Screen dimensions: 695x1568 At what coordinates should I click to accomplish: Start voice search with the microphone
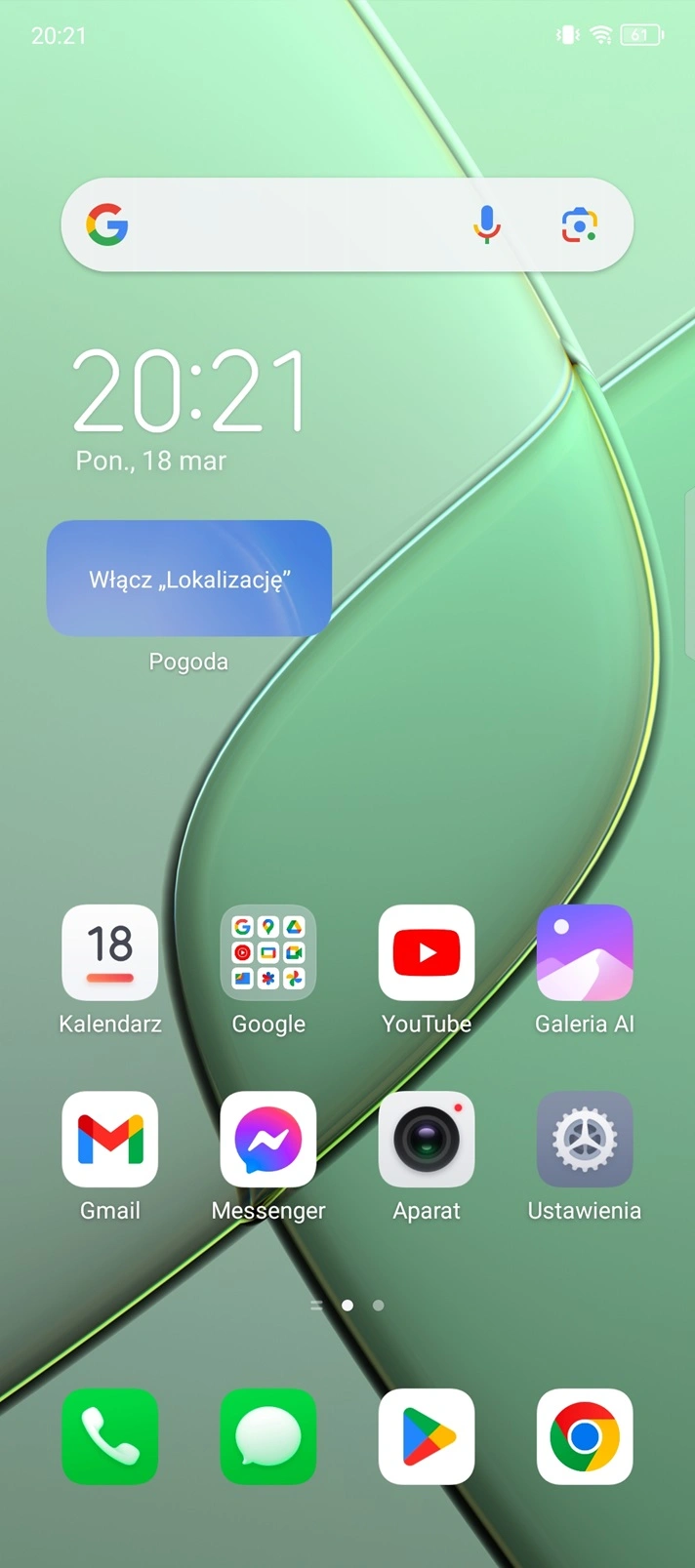pyautogui.click(x=487, y=225)
